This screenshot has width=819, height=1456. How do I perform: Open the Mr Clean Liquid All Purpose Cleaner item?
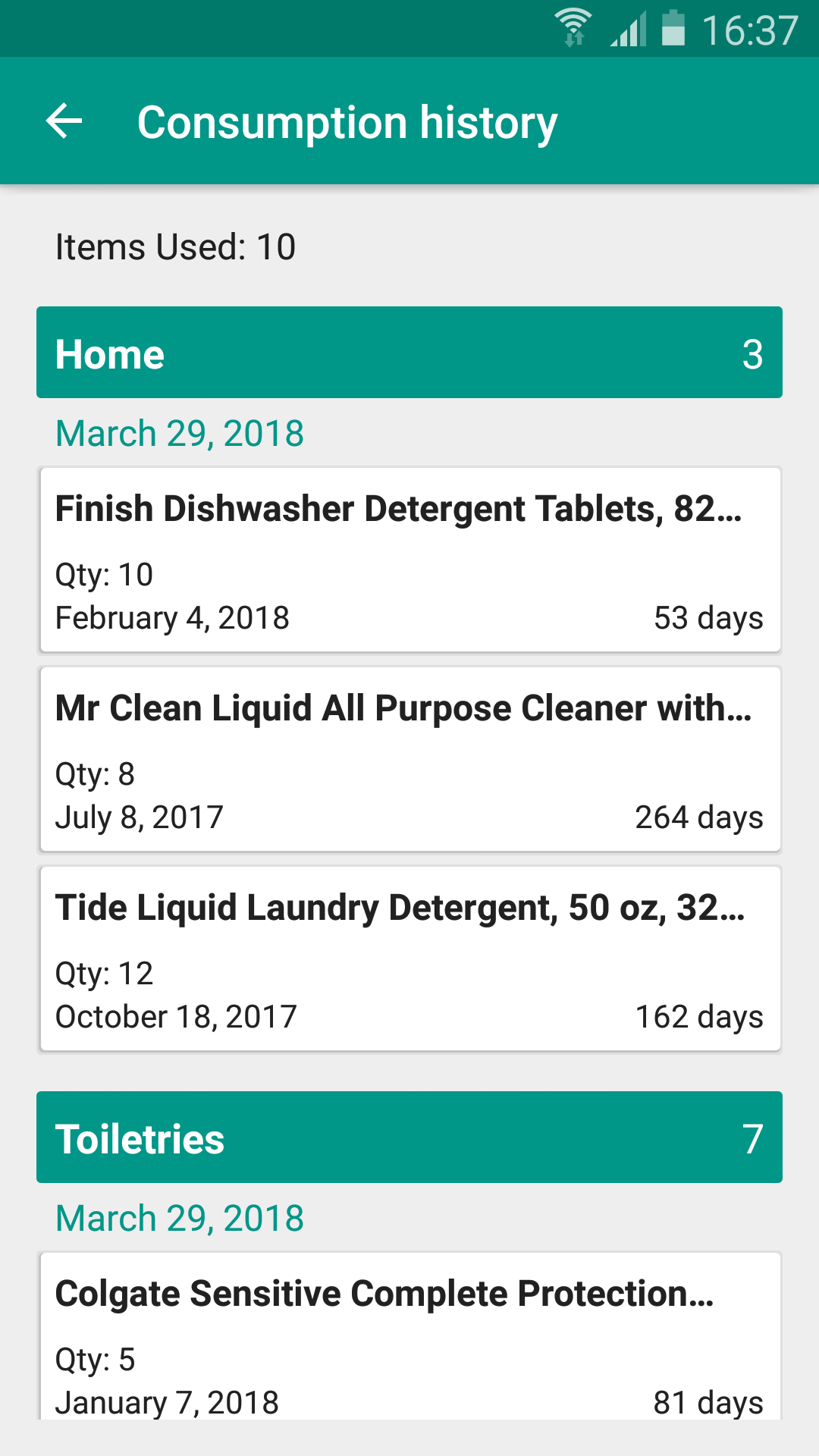click(x=409, y=758)
